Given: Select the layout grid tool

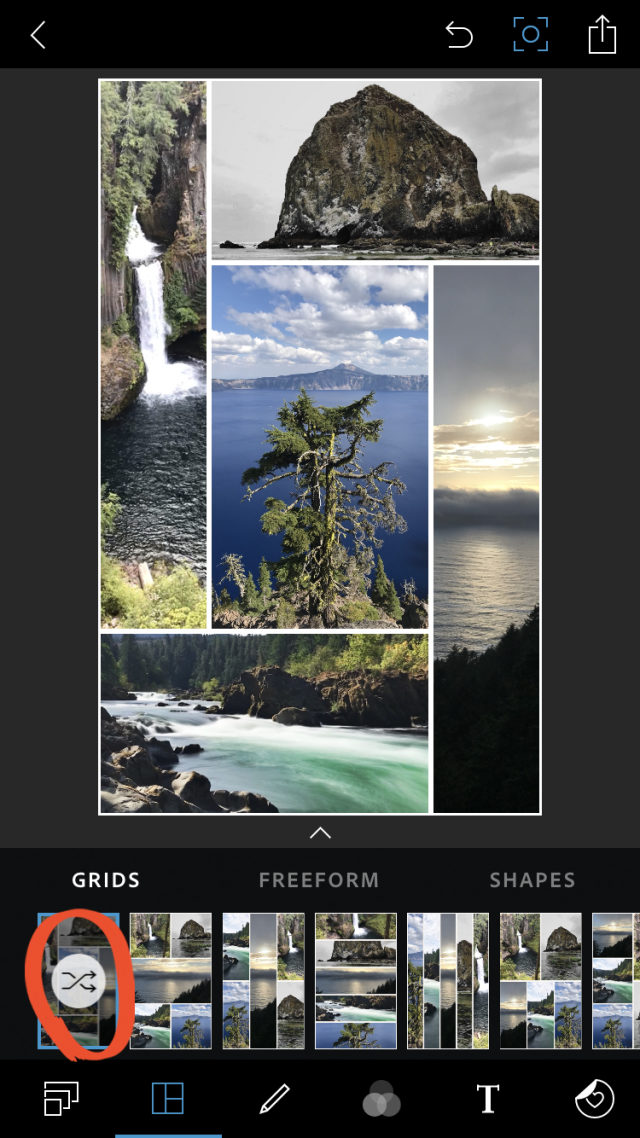Looking at the screenshot, I should (x=168, y=1099).
